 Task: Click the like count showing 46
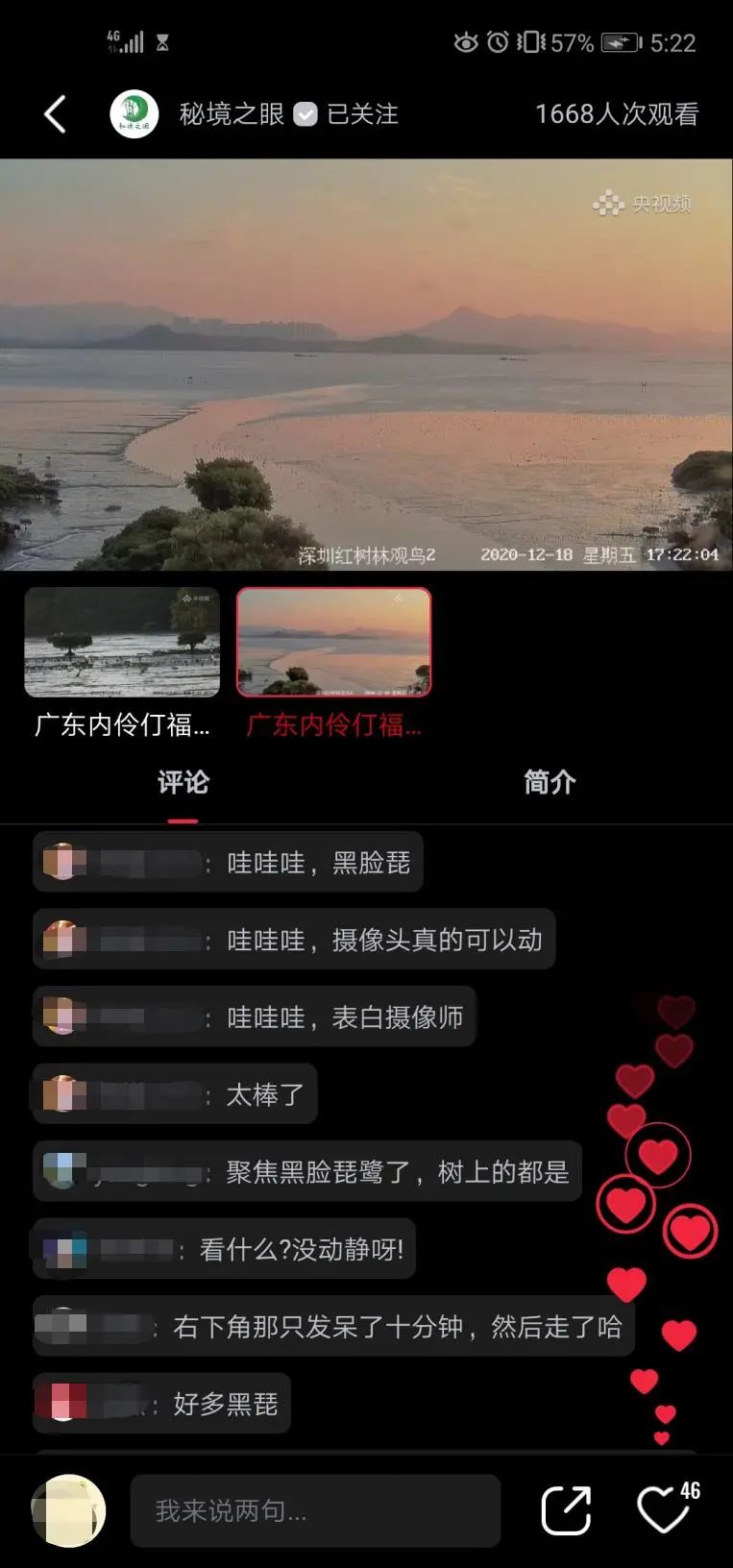tap(690, 1489)
